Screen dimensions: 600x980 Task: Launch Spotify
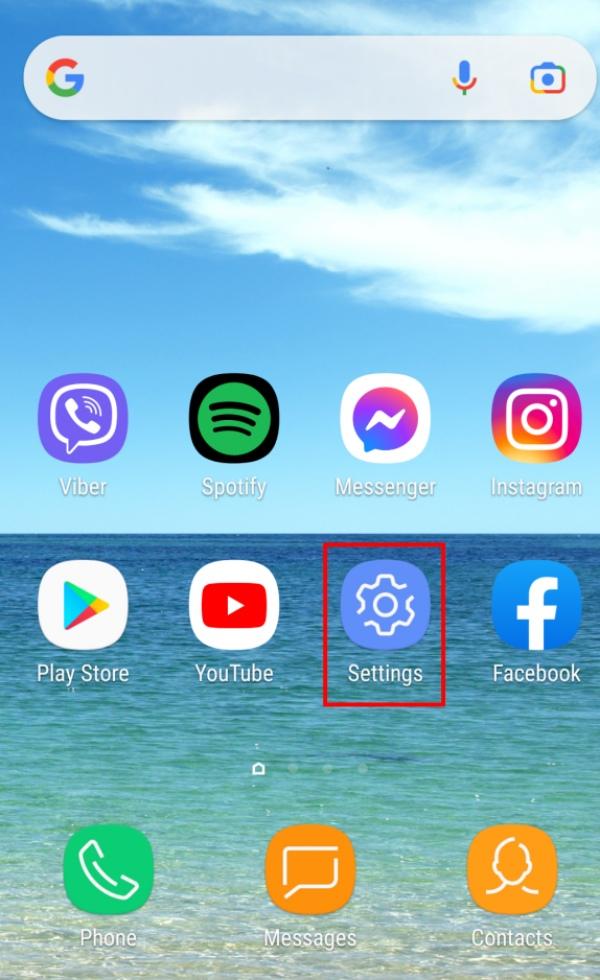pyautogui.click(x=234, y=419)
